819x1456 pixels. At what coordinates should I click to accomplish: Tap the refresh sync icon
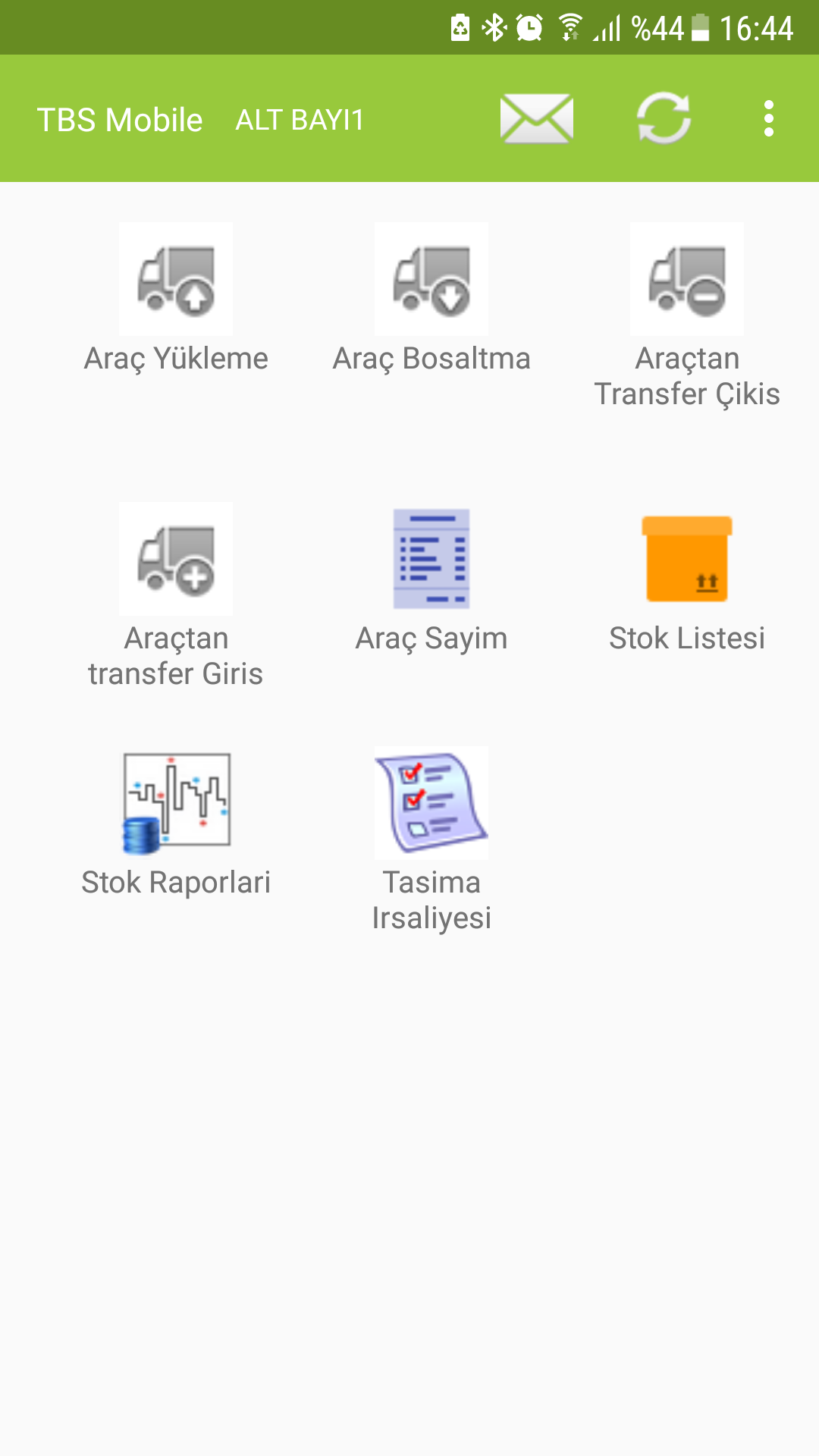coord(664,118)
